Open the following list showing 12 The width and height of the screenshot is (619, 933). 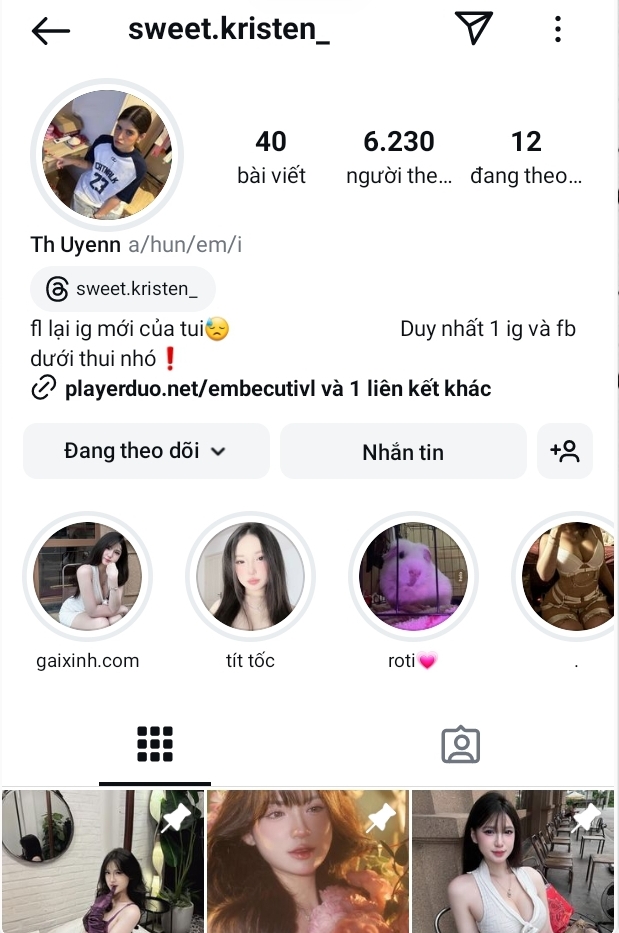[526, 158]
